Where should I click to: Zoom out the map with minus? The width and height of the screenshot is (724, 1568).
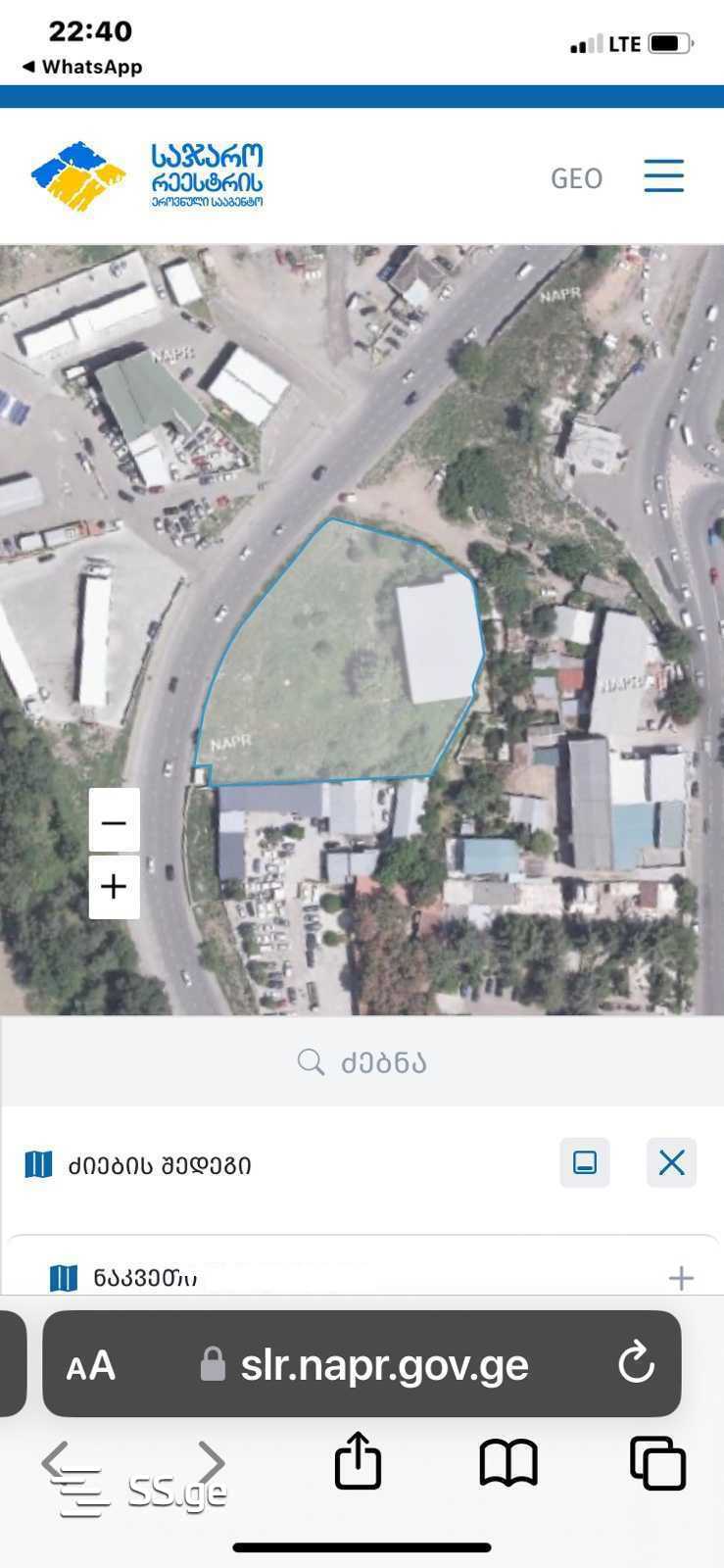pos(114,821)
